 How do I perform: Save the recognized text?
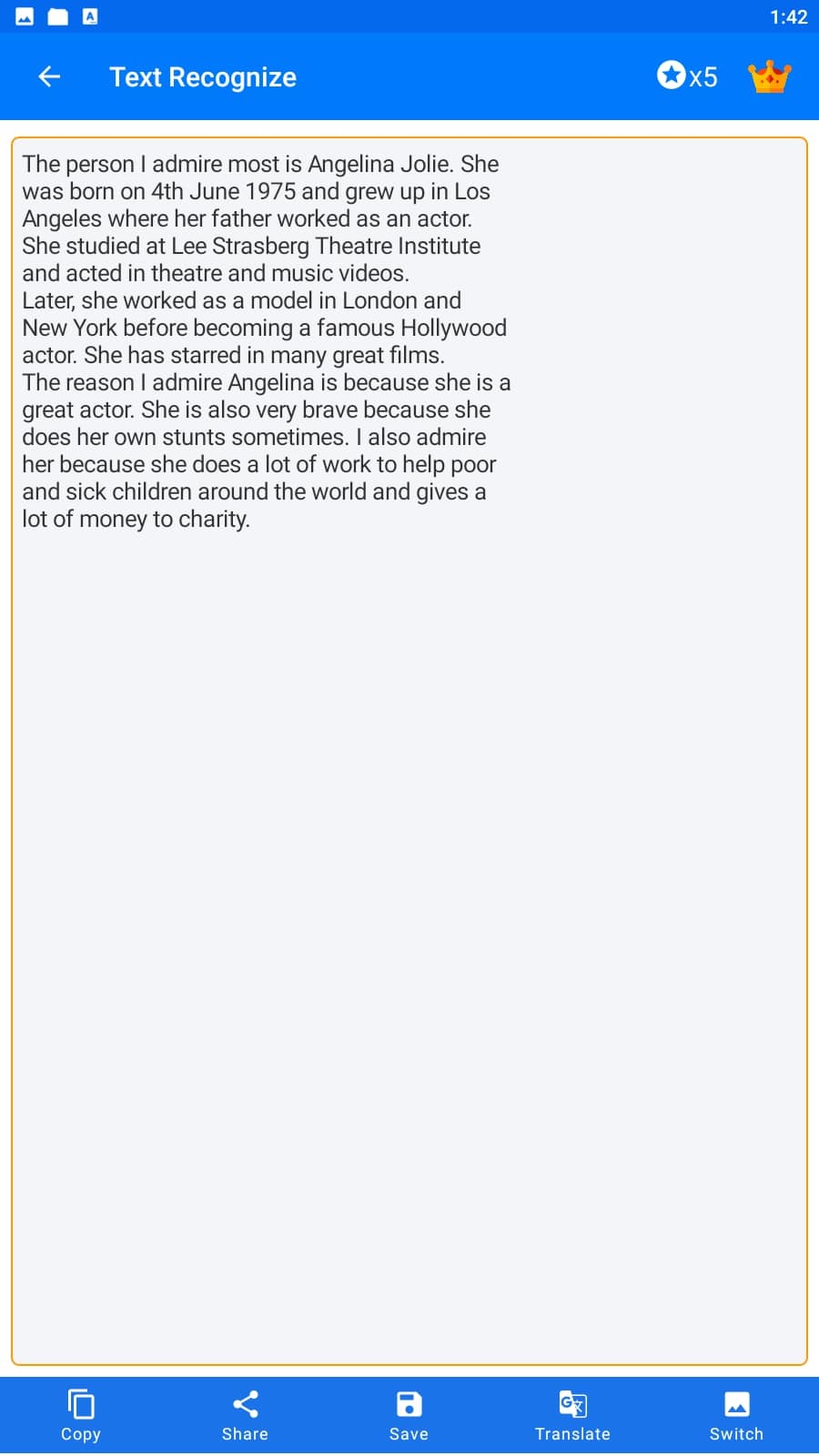[409, 1415]
